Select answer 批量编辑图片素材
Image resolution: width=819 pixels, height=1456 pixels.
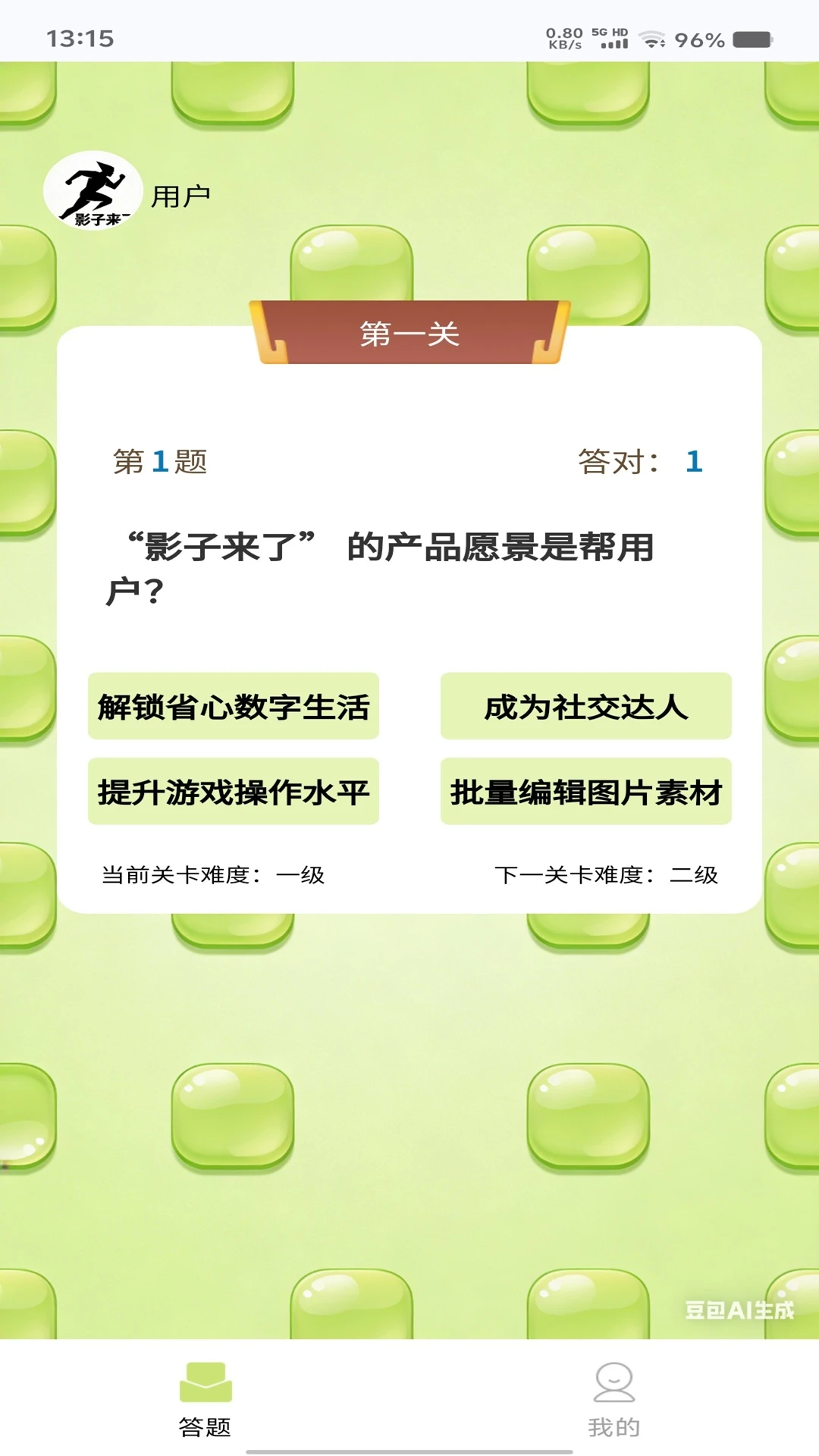pos(585,791)
